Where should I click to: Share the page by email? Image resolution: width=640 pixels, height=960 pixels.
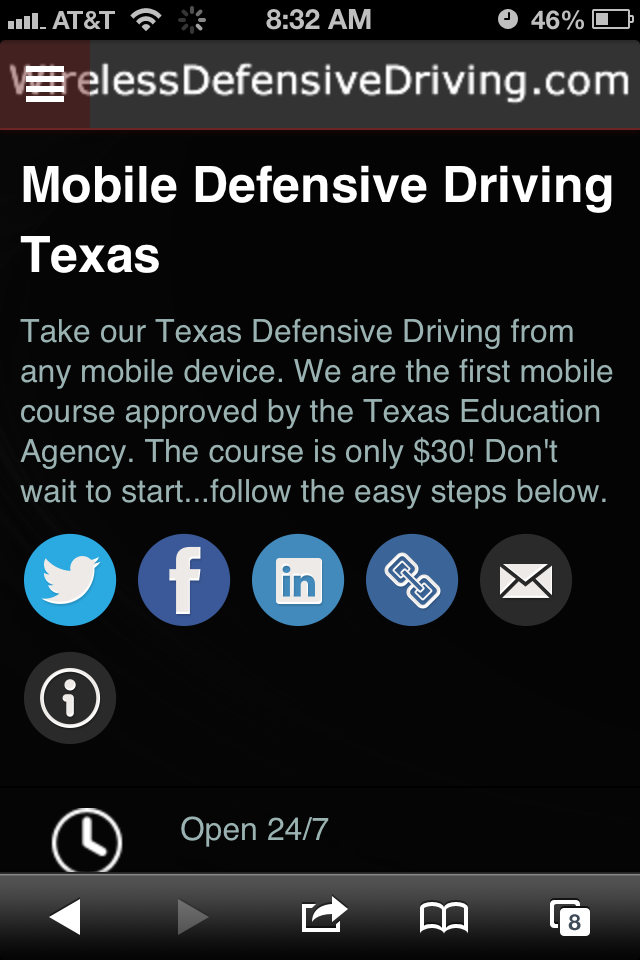point(526,580)
